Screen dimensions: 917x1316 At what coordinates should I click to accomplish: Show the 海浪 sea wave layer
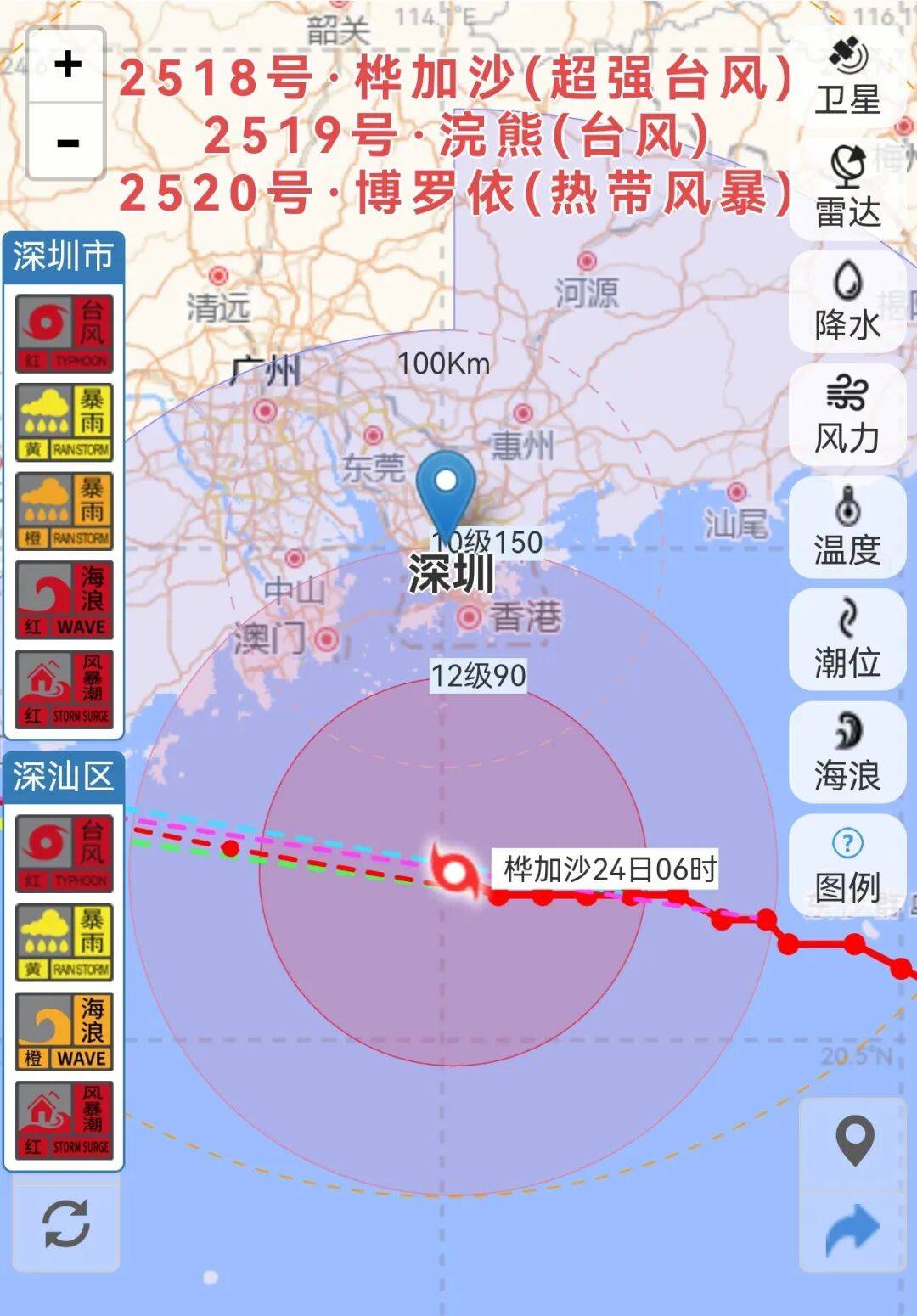847,752
